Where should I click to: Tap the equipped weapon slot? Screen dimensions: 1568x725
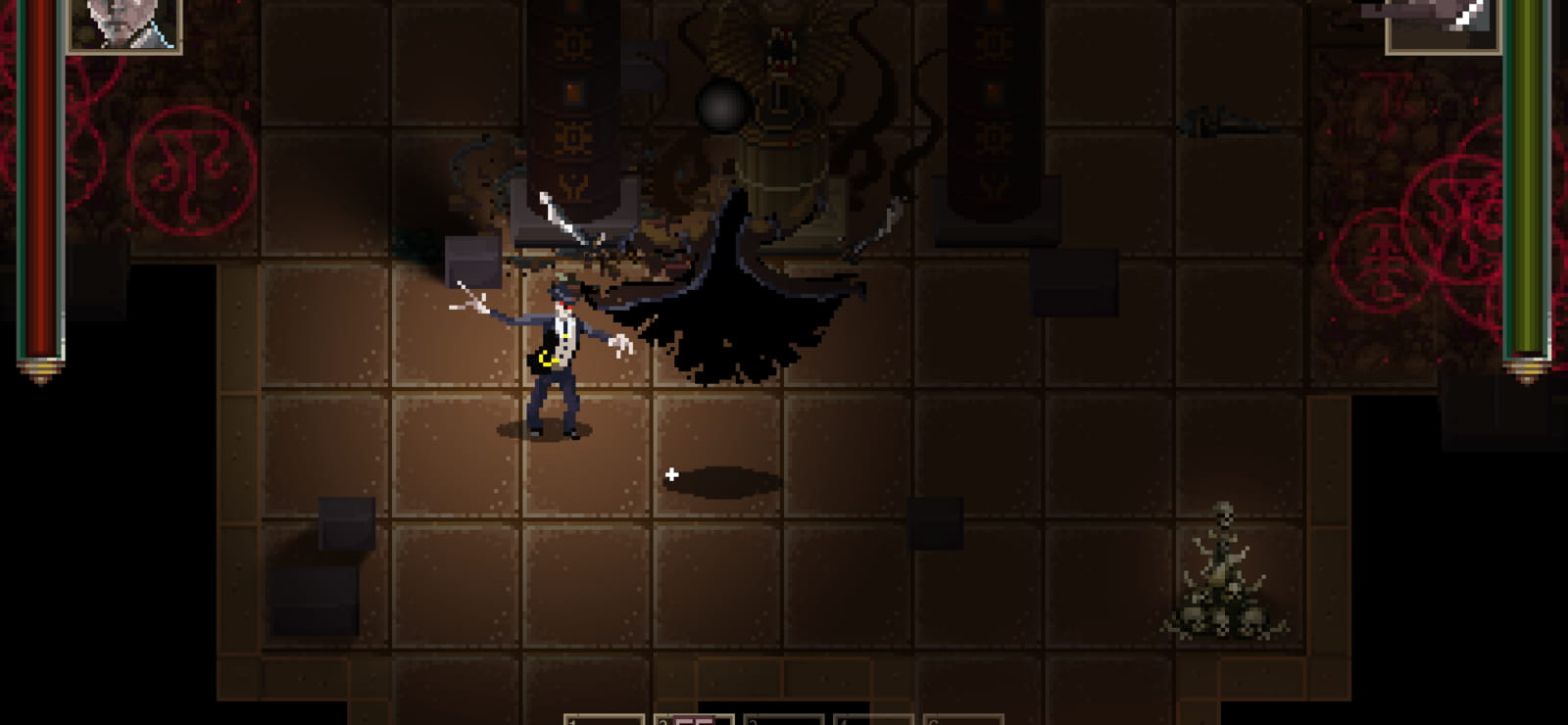(1443, 24)
